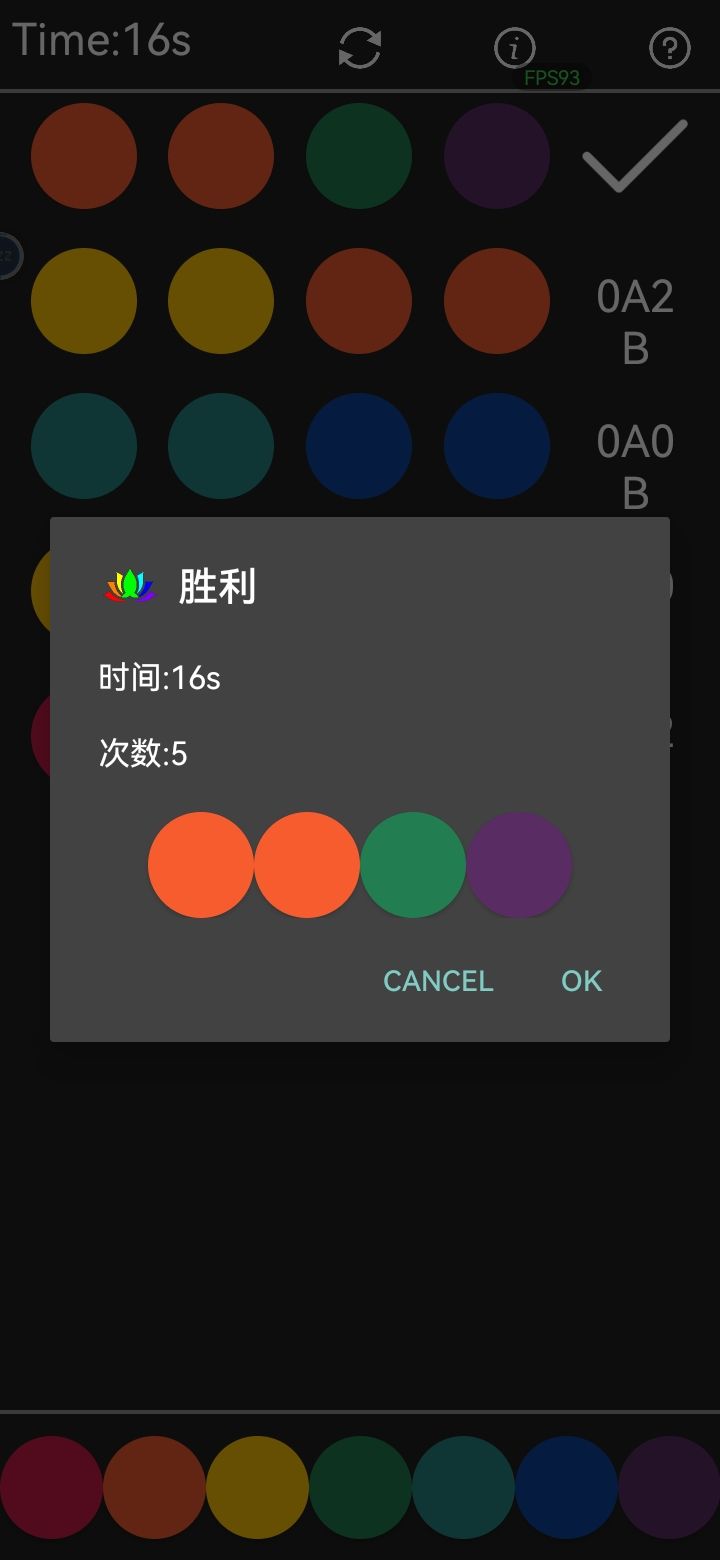The image size is (720, 1560).
Task: Click the 0A0B hint label
Action: (634, 465)
